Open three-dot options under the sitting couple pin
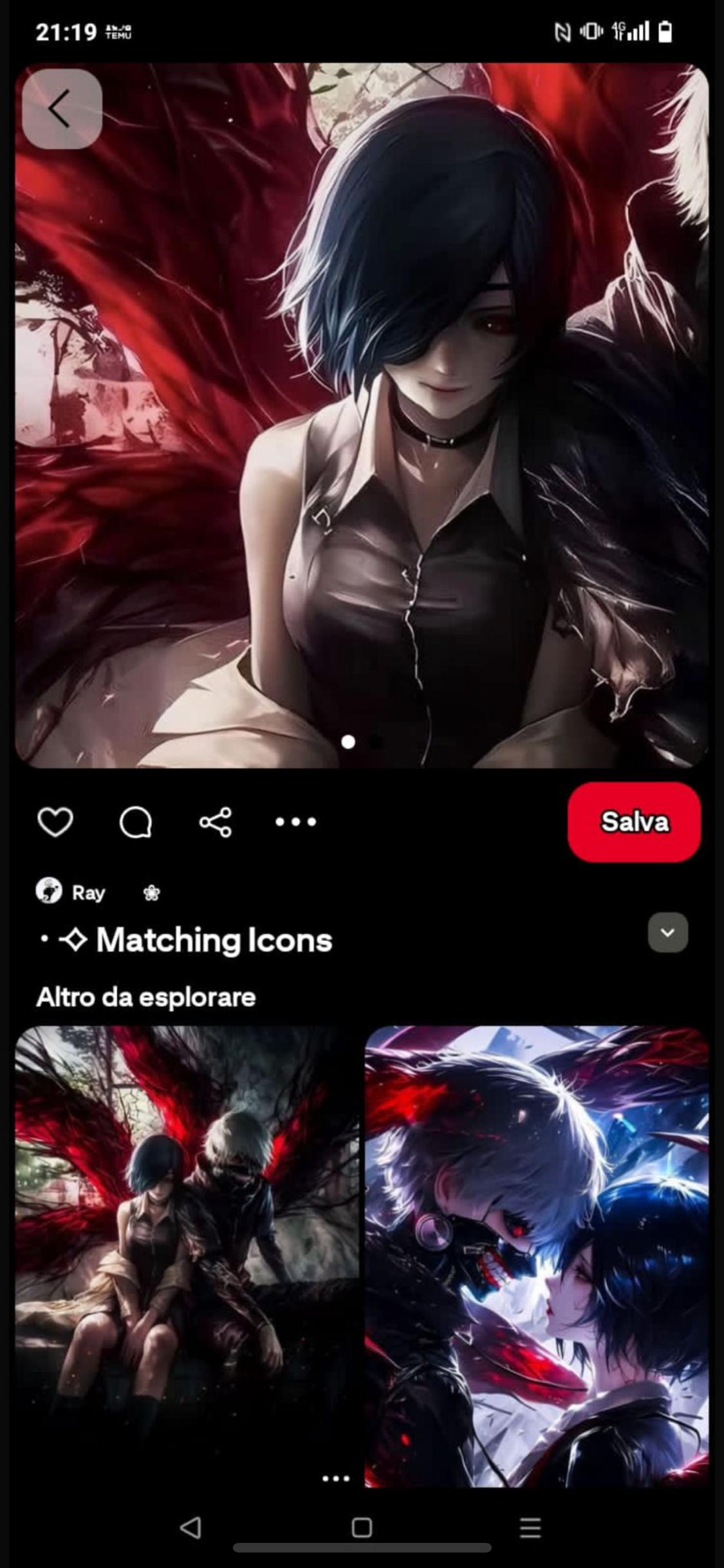 pos(336,1479)
